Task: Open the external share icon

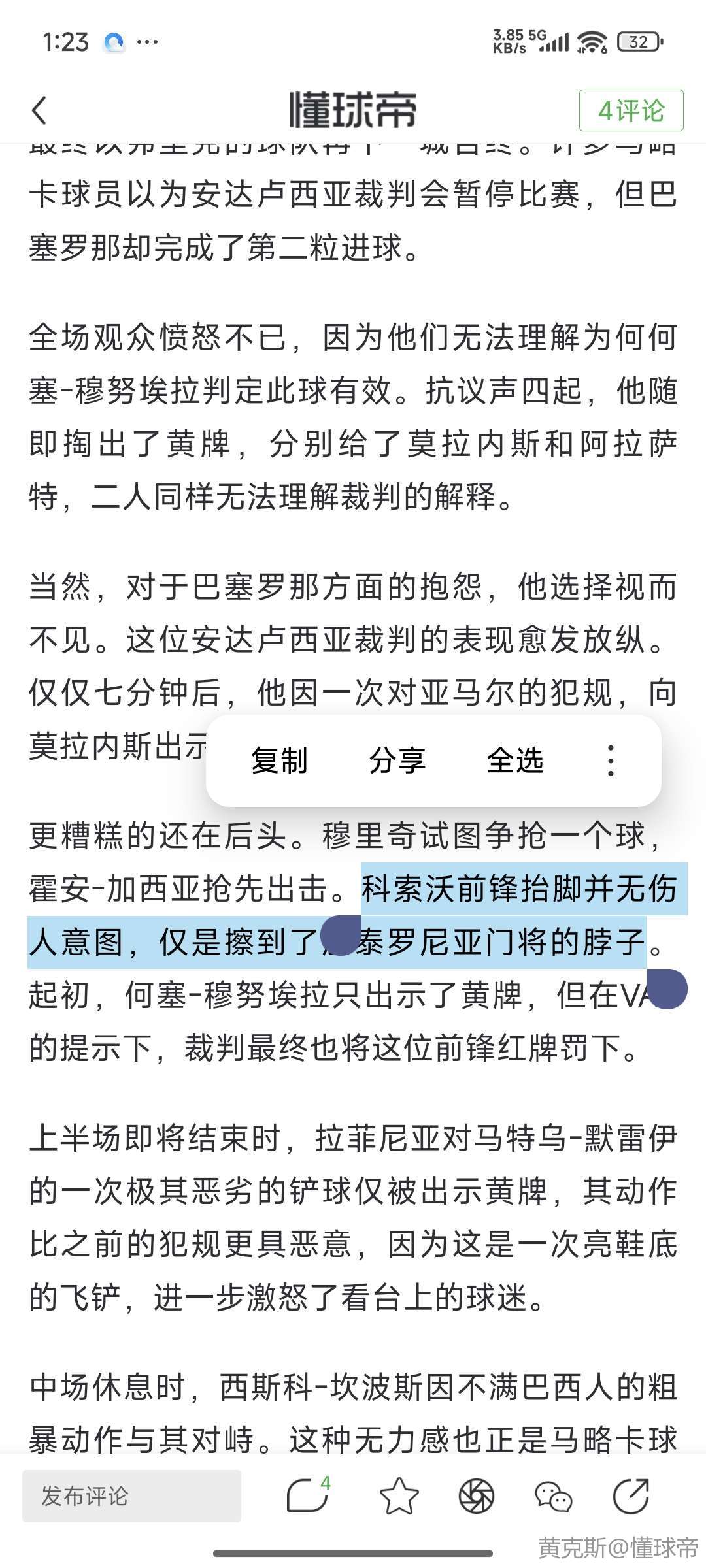Action: coord(631,1496)
